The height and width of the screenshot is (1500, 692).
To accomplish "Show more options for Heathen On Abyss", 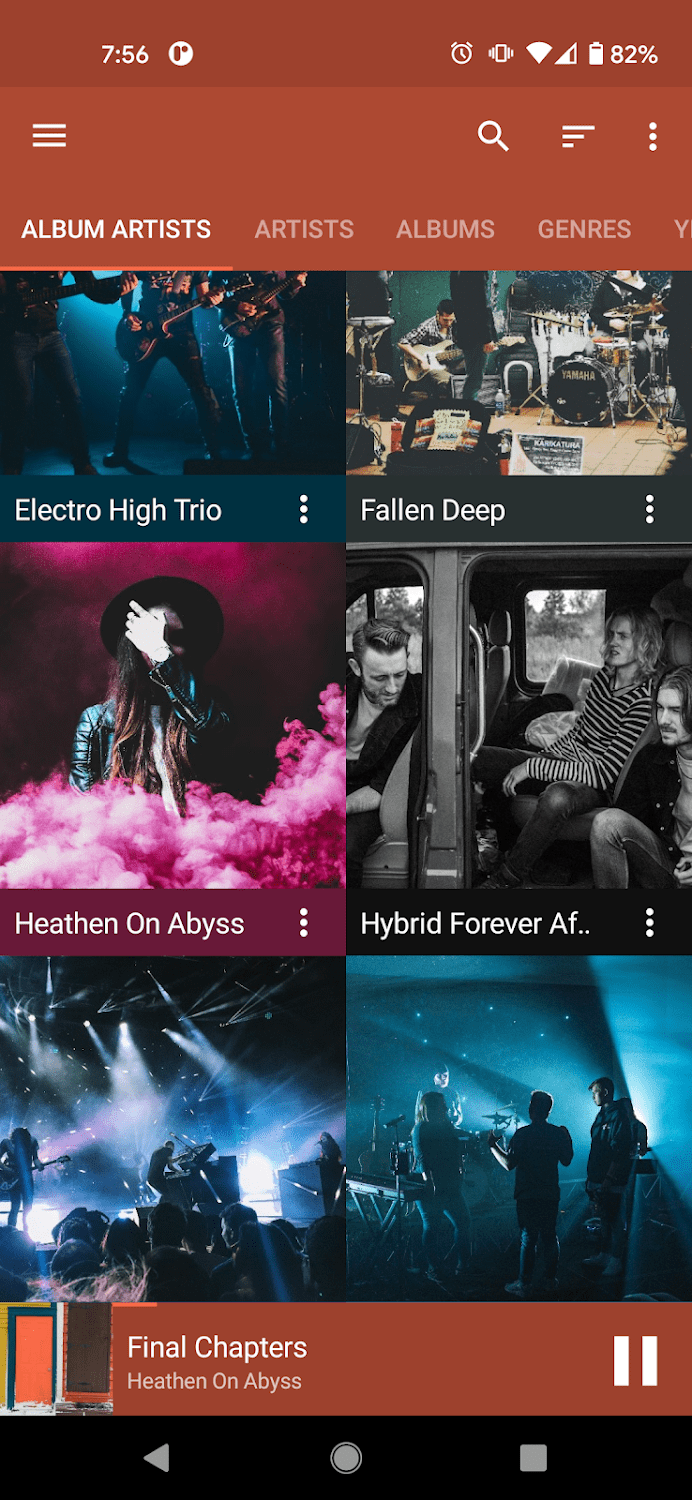I will point(304,923).
